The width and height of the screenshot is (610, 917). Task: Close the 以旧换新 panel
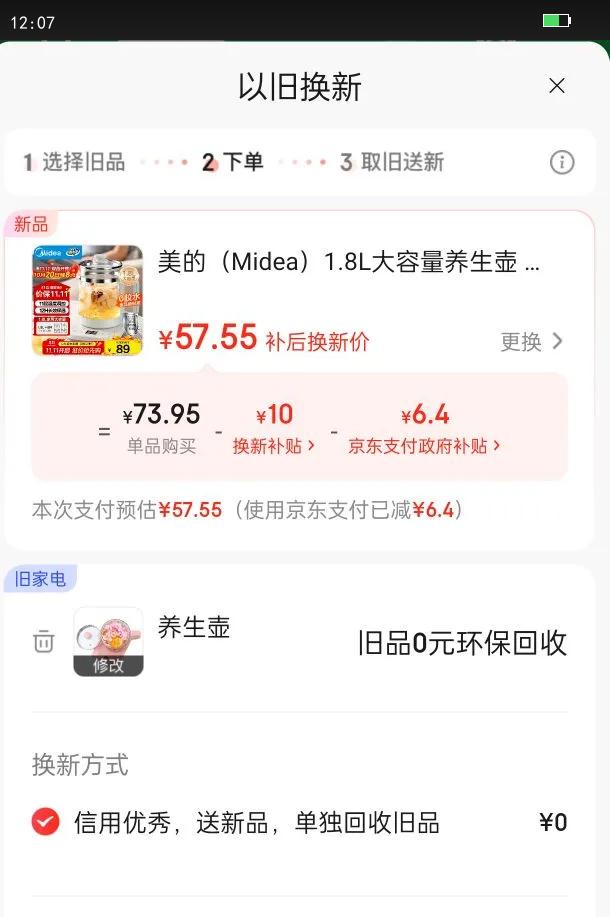click(x=557, y=86)
